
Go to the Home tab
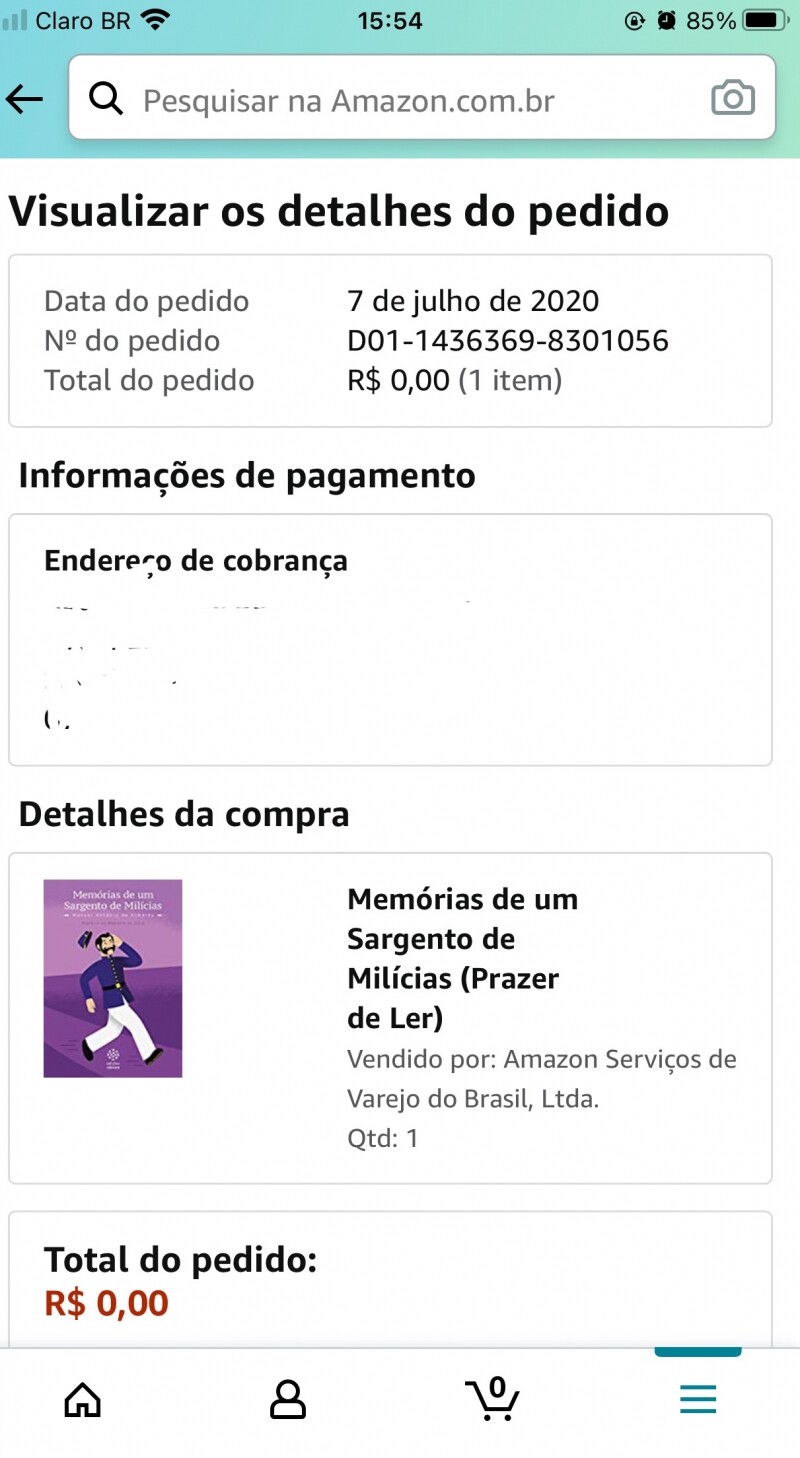coord(82,1399)
